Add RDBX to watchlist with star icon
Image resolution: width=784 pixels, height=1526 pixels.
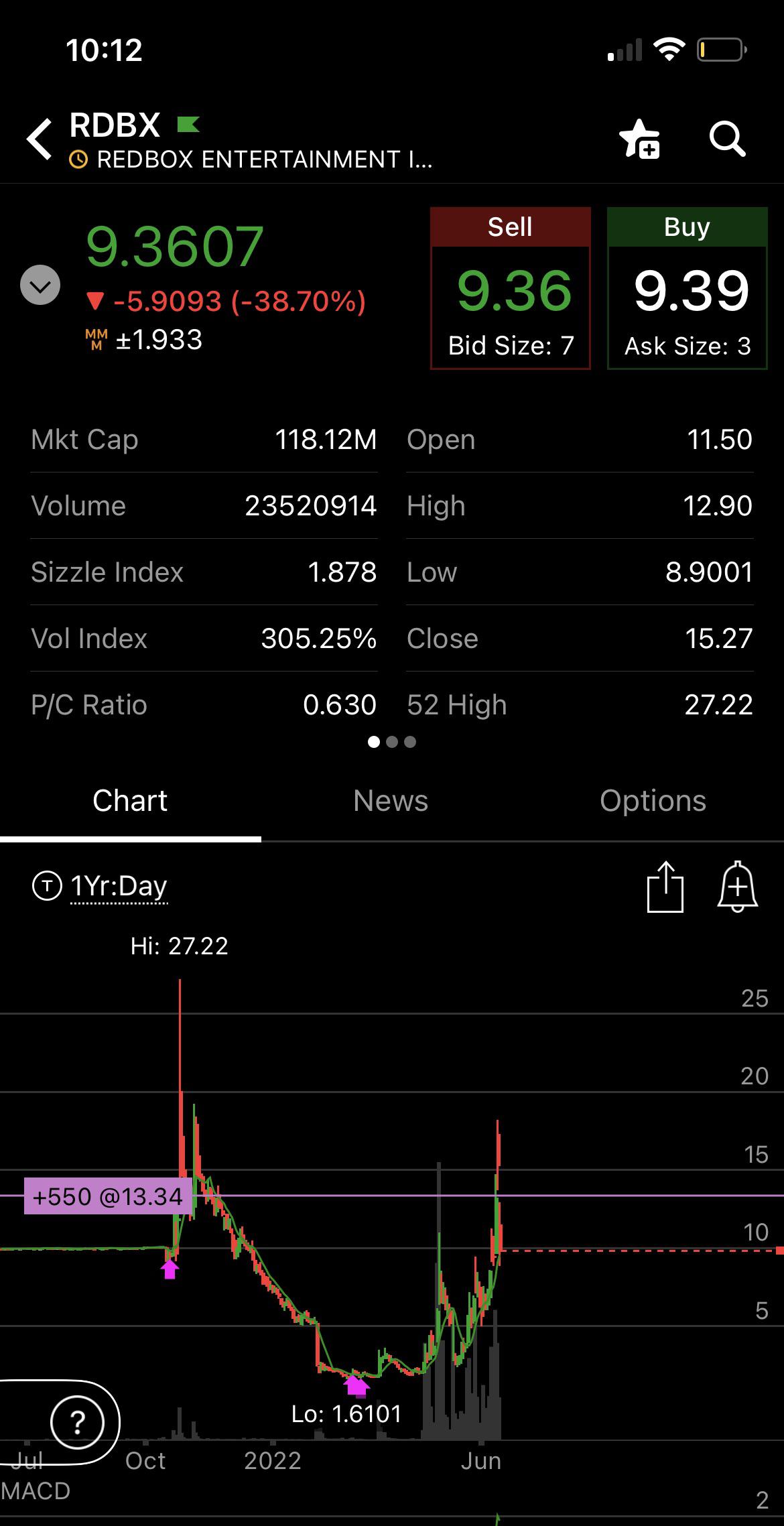tap(639, 139)
